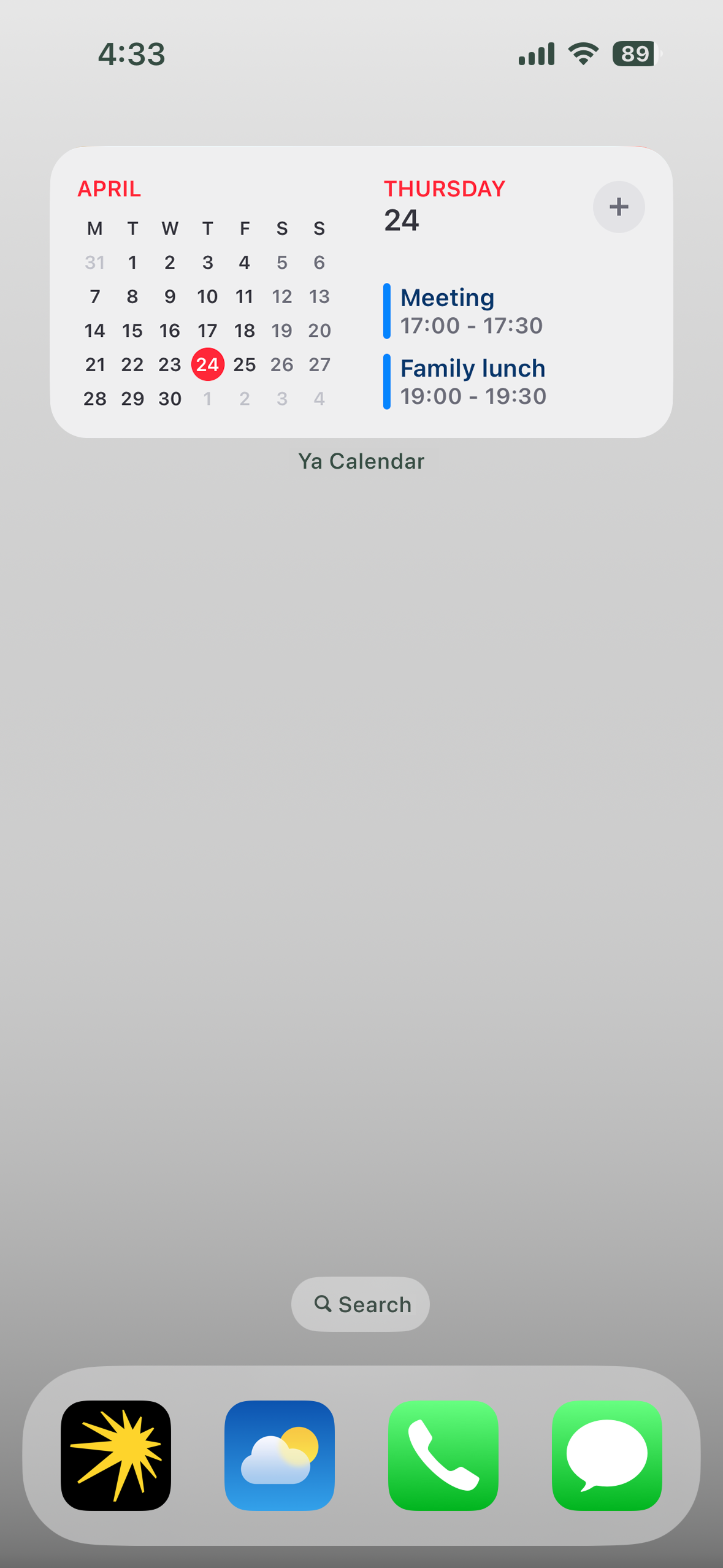Add a new event with the plus button

tap(618, 207)
